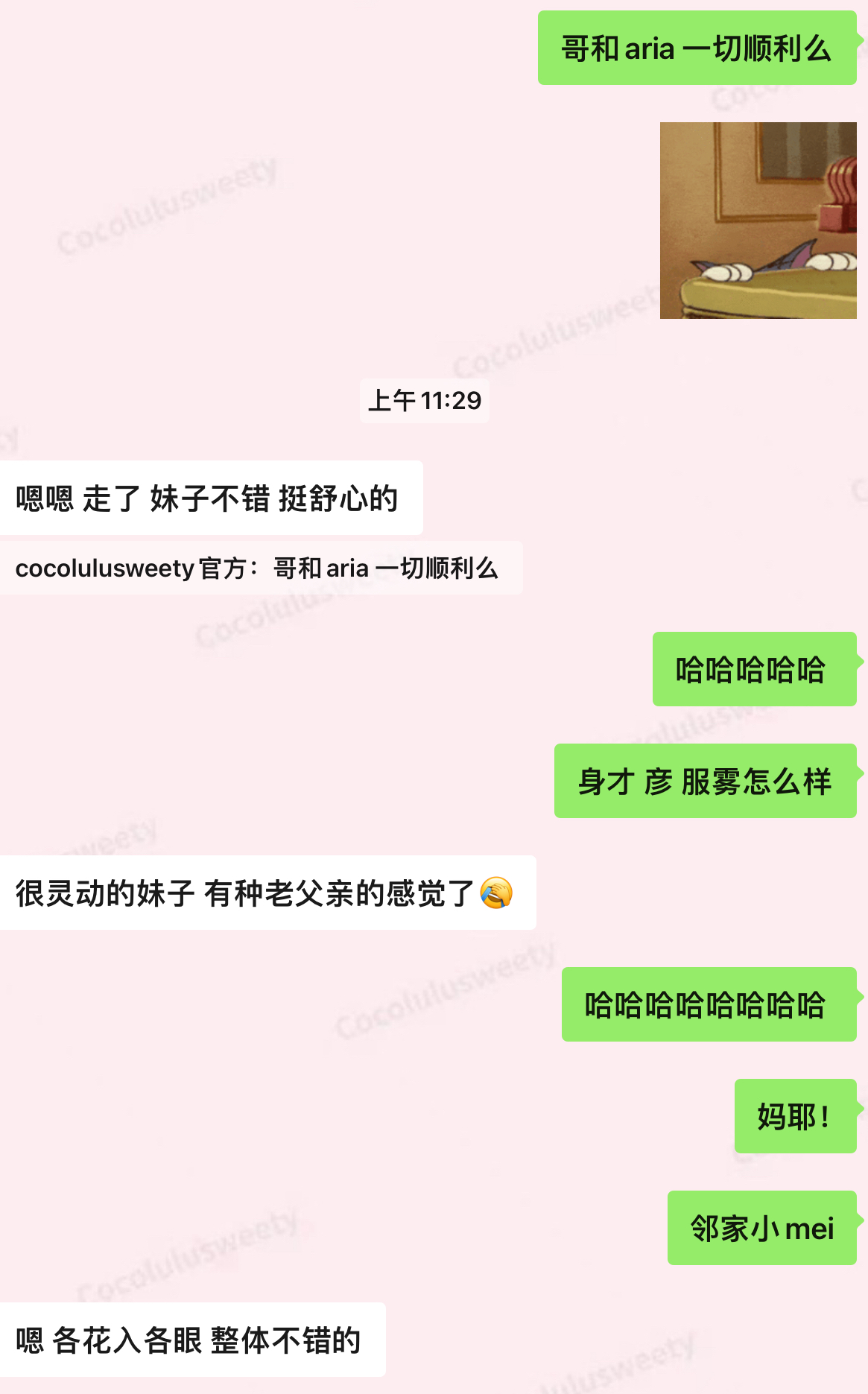Jump to quoted message from cocolulusweety官方
This screenshot has height=1394, width=868.
click(x=261, y=568)
